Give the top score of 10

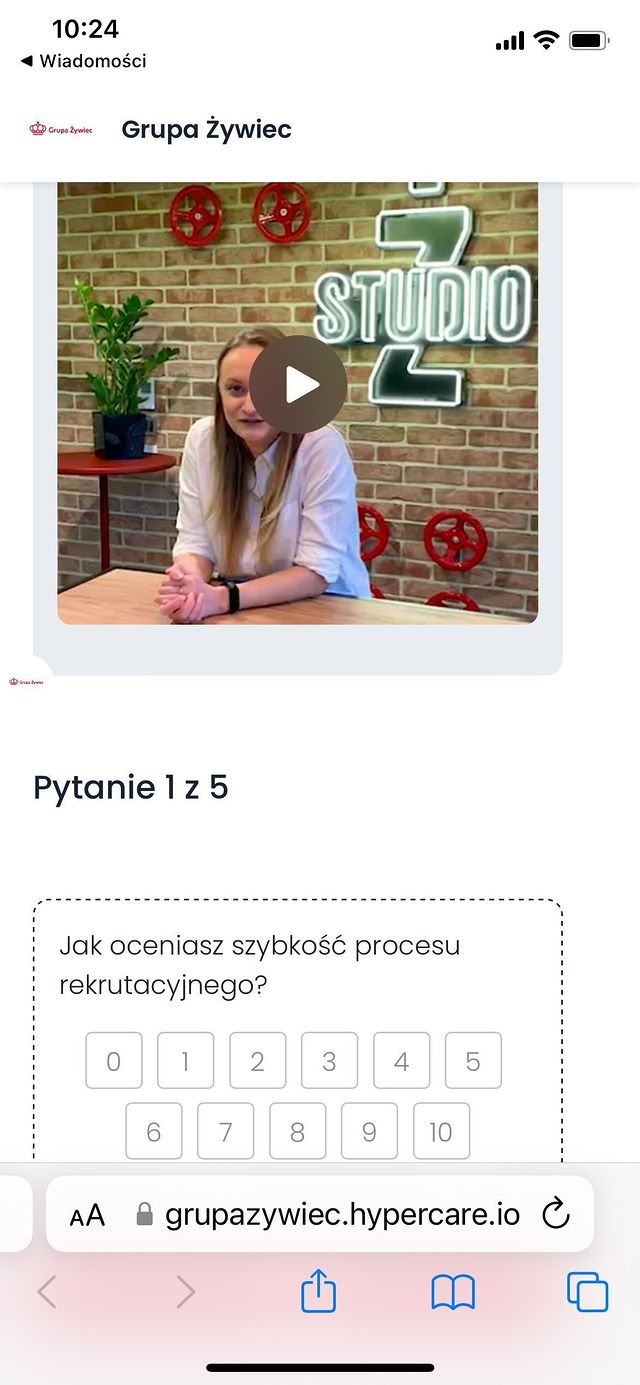click(441, 1131)
